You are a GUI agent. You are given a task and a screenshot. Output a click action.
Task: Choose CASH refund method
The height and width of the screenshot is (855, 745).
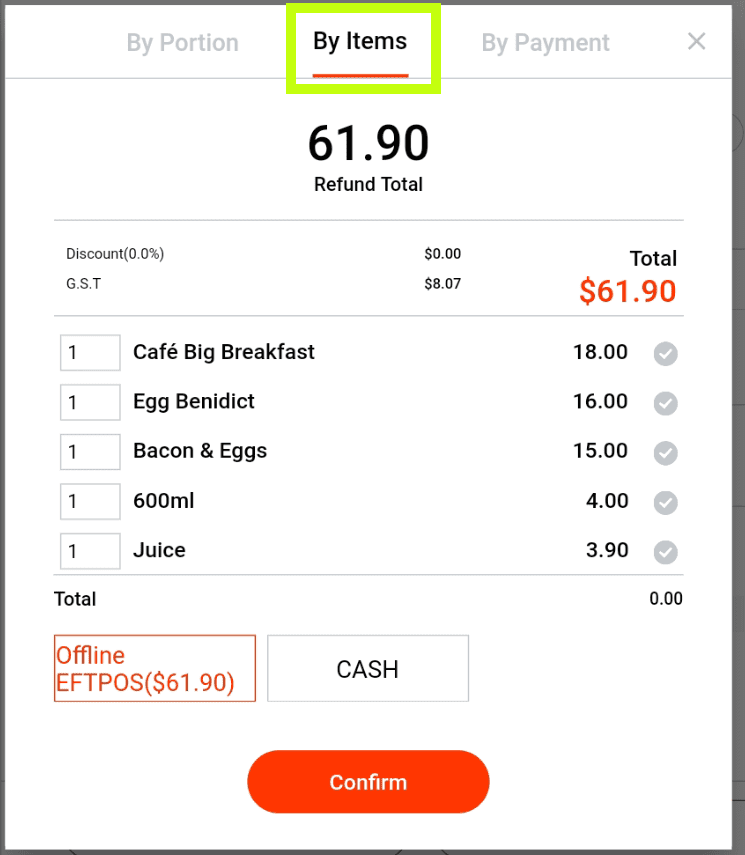(368, 669)
